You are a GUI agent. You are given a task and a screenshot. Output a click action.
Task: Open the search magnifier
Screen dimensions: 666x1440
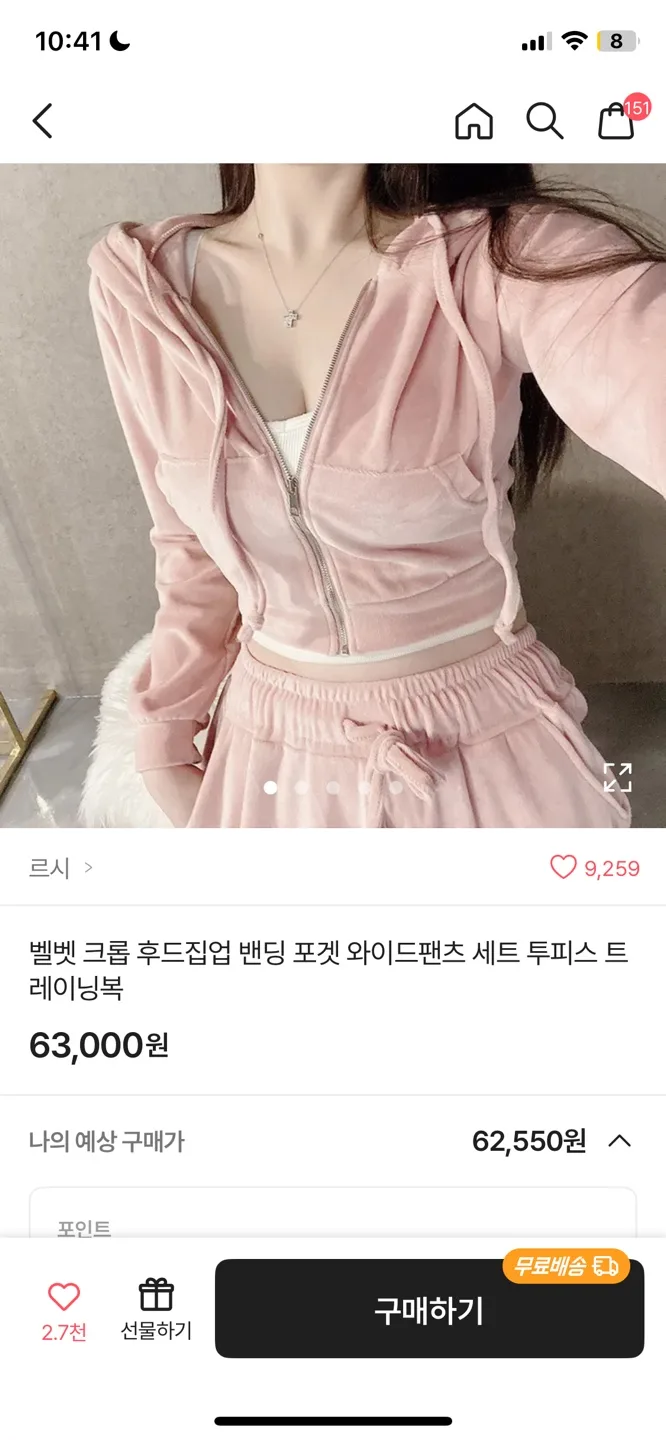[545, 121]
